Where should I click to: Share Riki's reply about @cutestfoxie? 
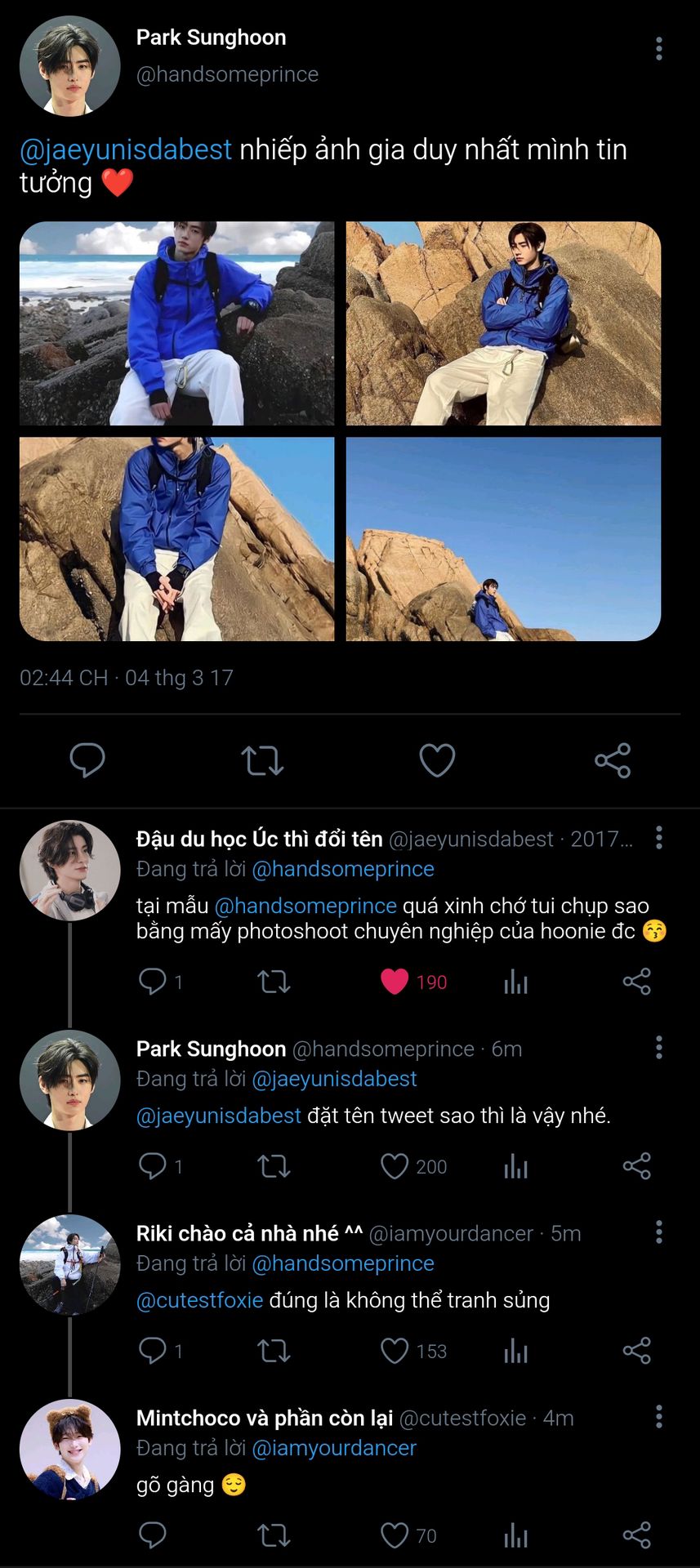(636, 1351)
